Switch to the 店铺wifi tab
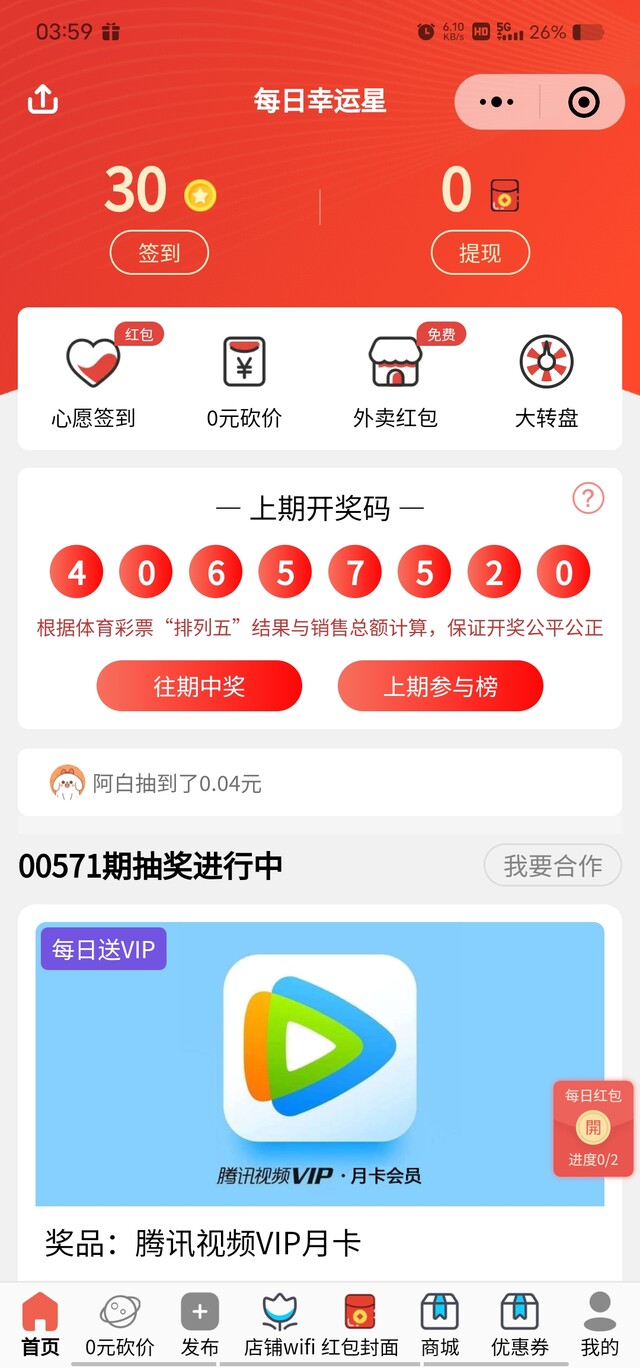 [280, 1324]
